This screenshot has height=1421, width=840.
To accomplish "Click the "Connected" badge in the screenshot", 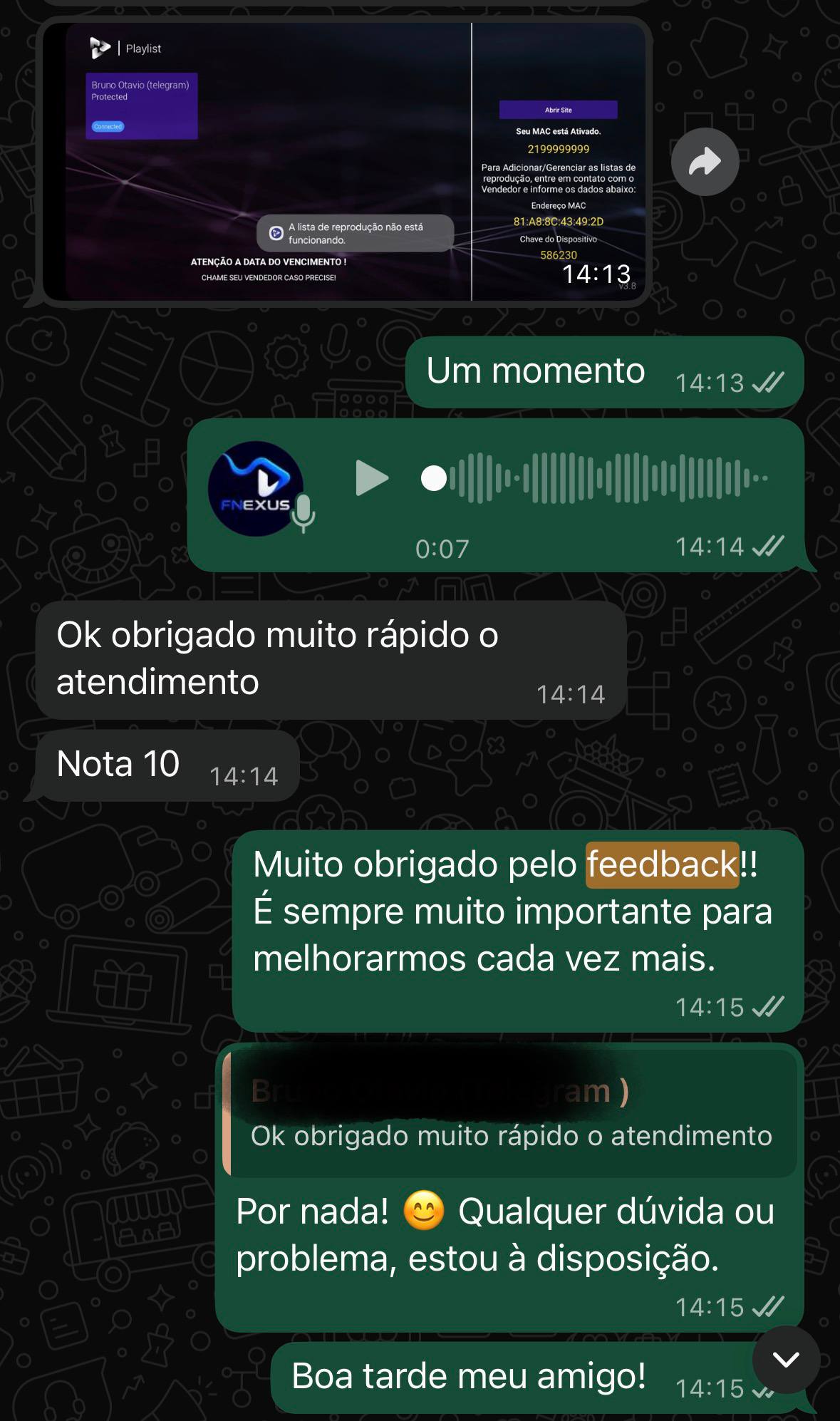I will click(108, 126).
